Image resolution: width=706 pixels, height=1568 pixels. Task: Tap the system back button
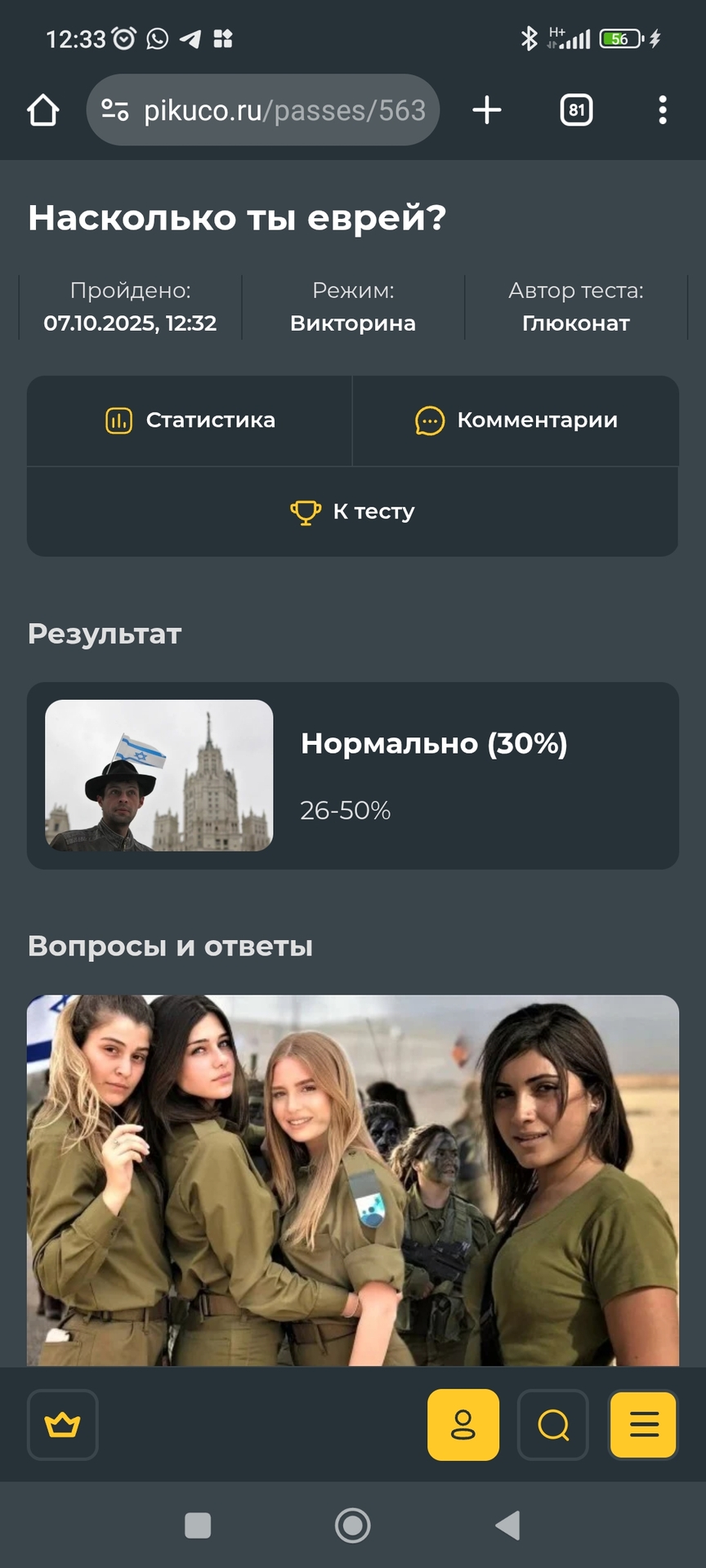(x=508, y=1525)
